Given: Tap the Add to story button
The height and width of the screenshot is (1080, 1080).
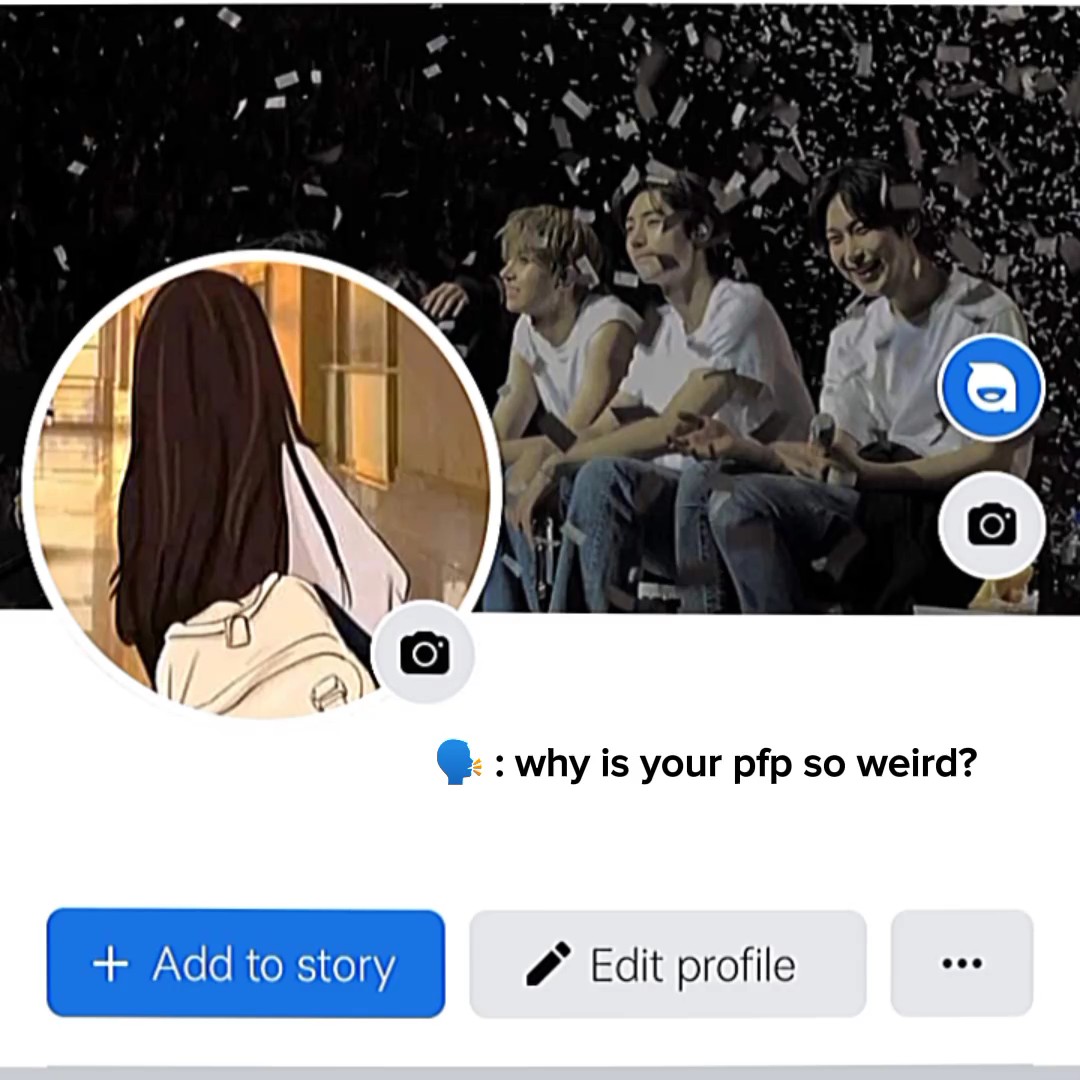Looking at the screenshot, I should (x=246, y=962).
